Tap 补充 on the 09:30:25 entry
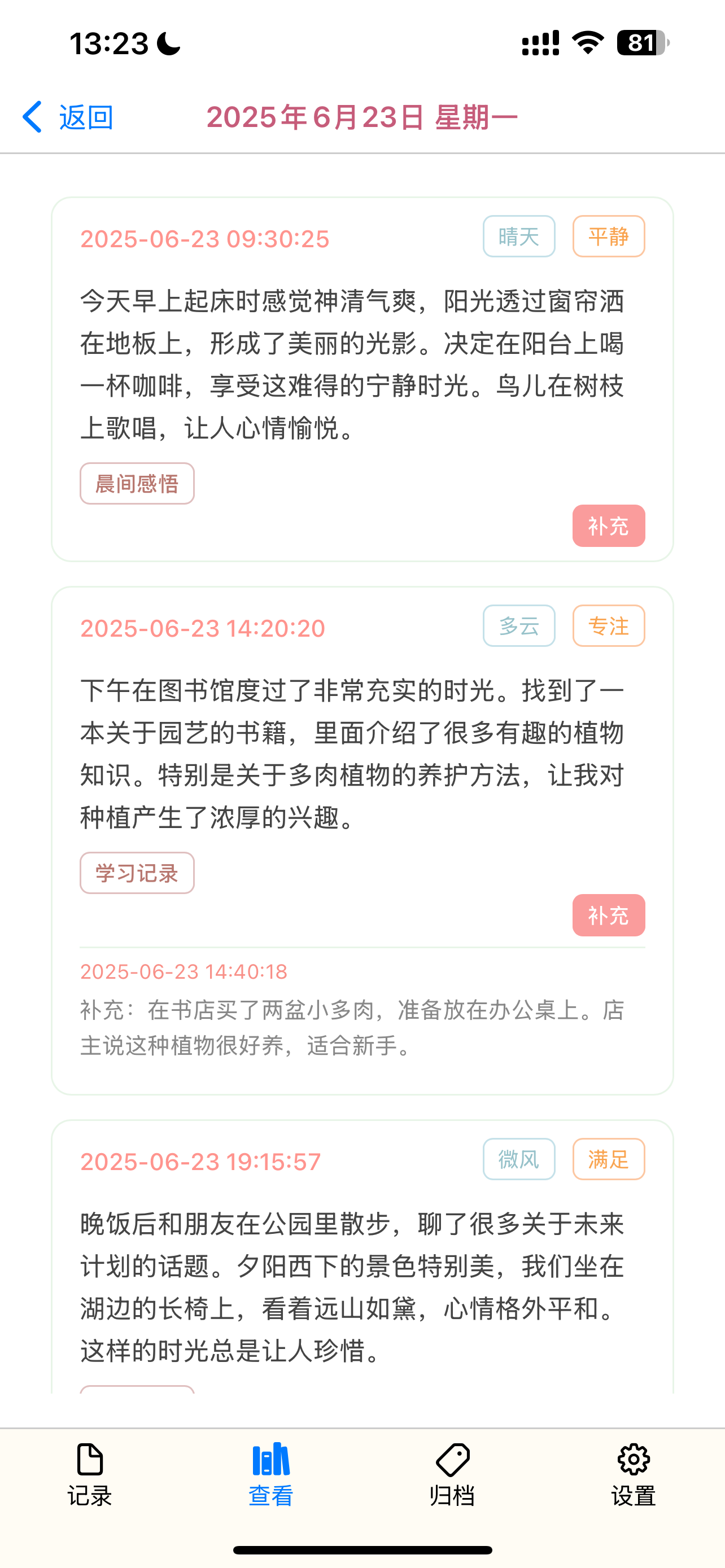Viewport: 725px width, 1568px height. pyautogui.click(x=608, y=526)
